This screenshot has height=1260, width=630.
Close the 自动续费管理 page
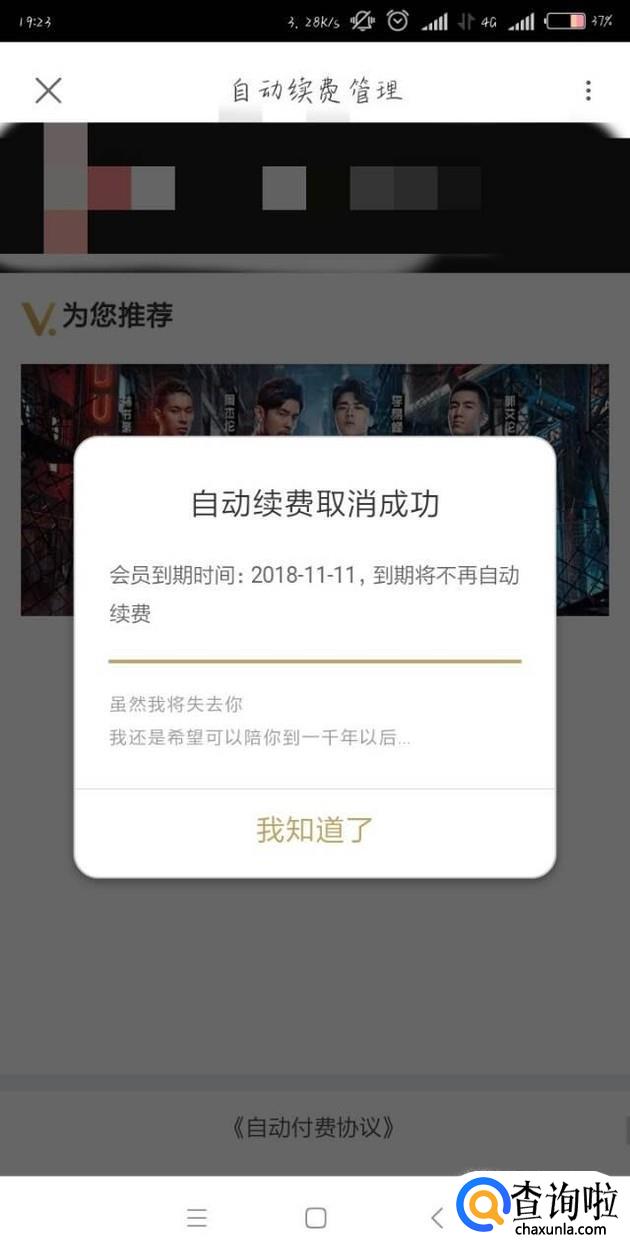pos(48,91)
